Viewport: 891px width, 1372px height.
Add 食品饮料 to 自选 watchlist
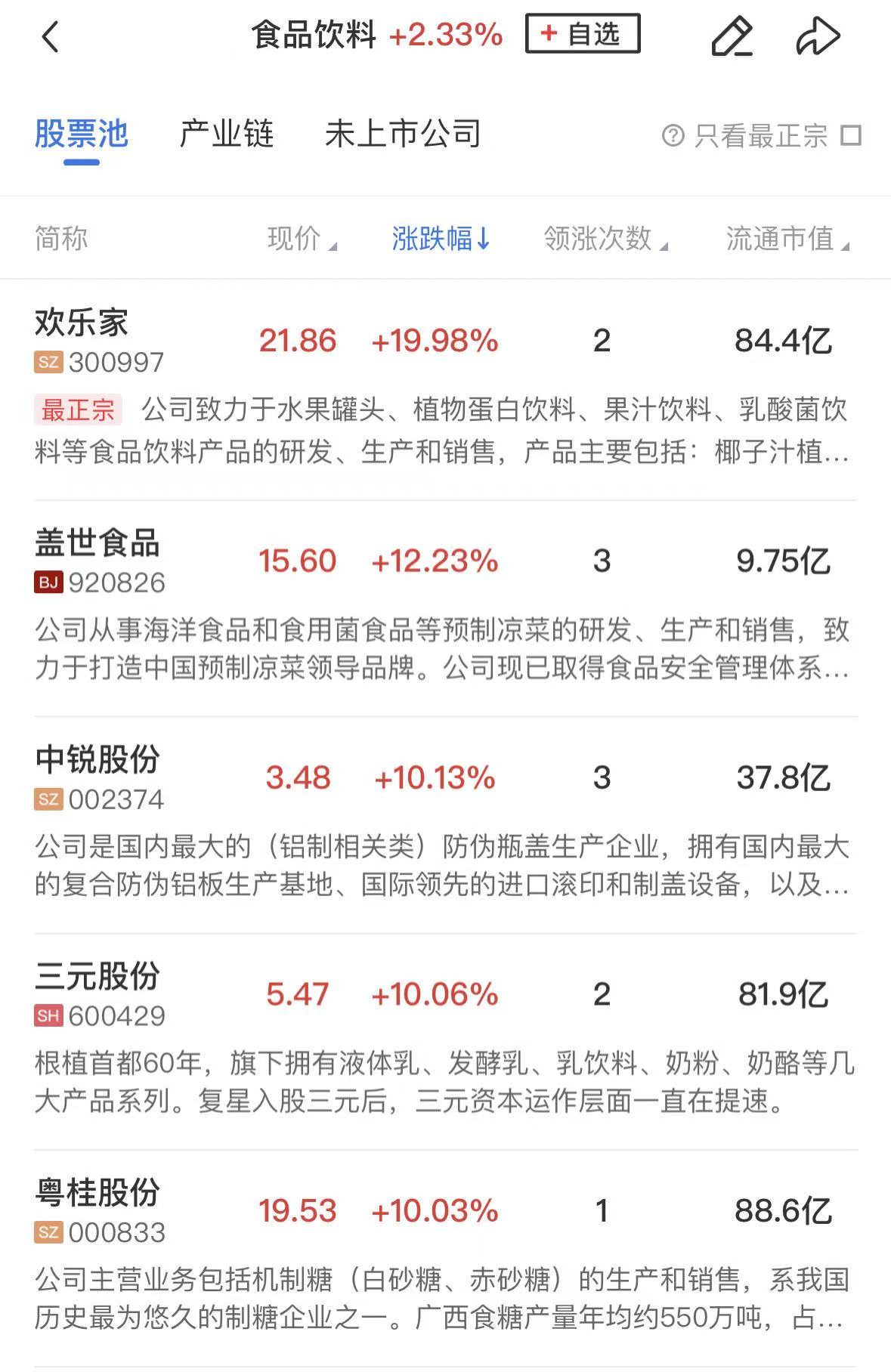582,34
